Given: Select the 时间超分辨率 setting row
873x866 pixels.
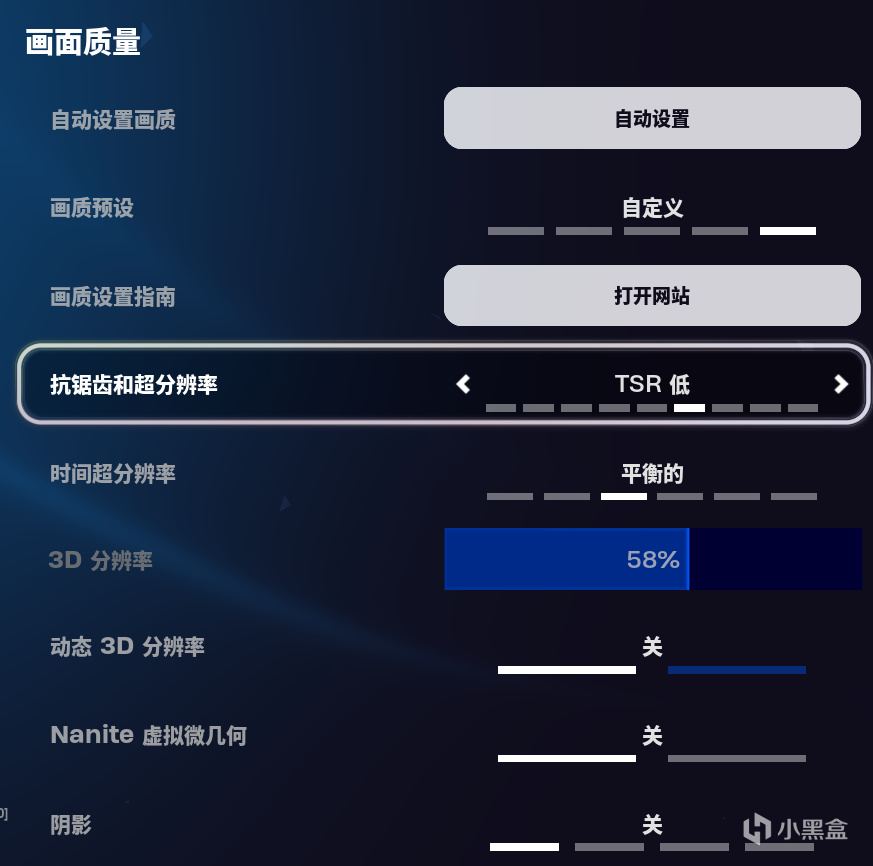Looking at the screenshot, I should point(443,474).
